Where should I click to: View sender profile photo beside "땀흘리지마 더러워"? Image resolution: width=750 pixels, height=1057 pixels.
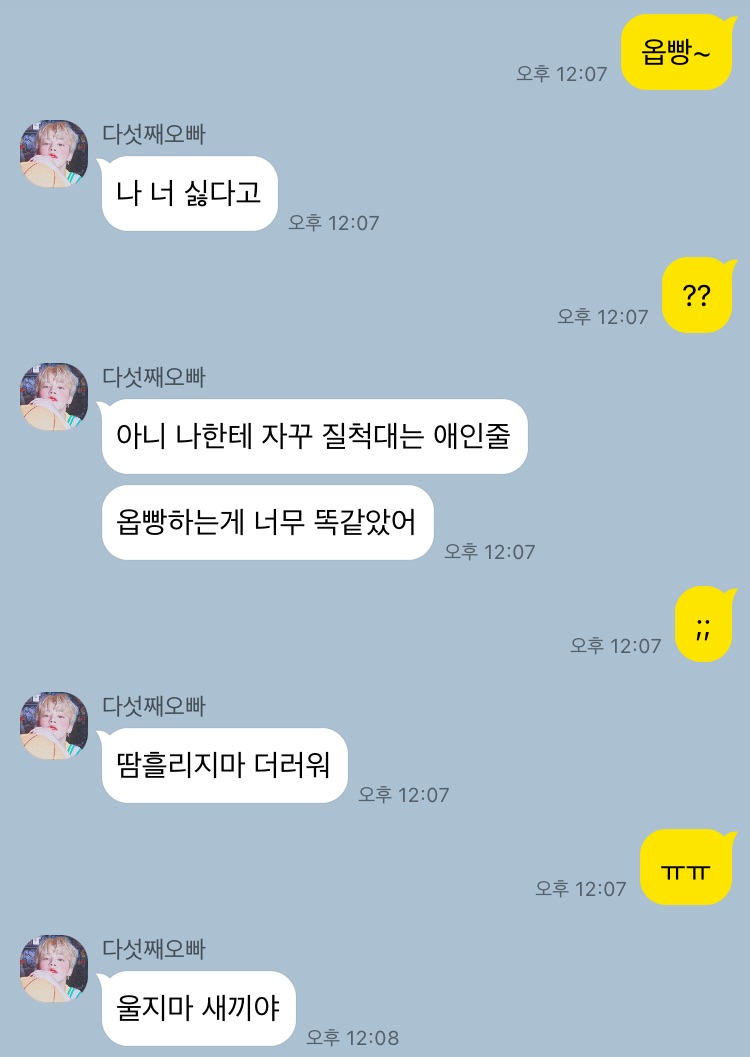coord(54,725)
